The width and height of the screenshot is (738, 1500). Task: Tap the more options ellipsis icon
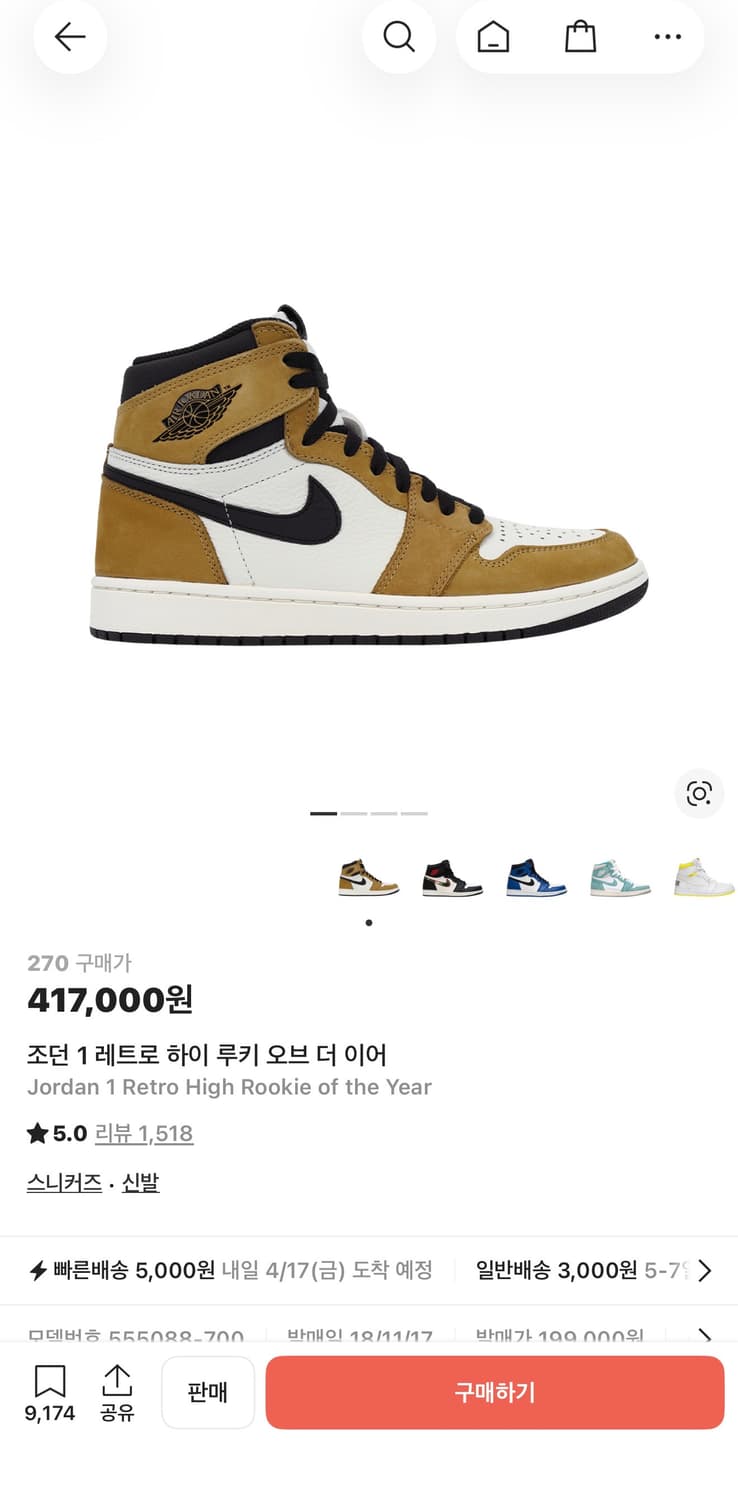tap(666, 37)
